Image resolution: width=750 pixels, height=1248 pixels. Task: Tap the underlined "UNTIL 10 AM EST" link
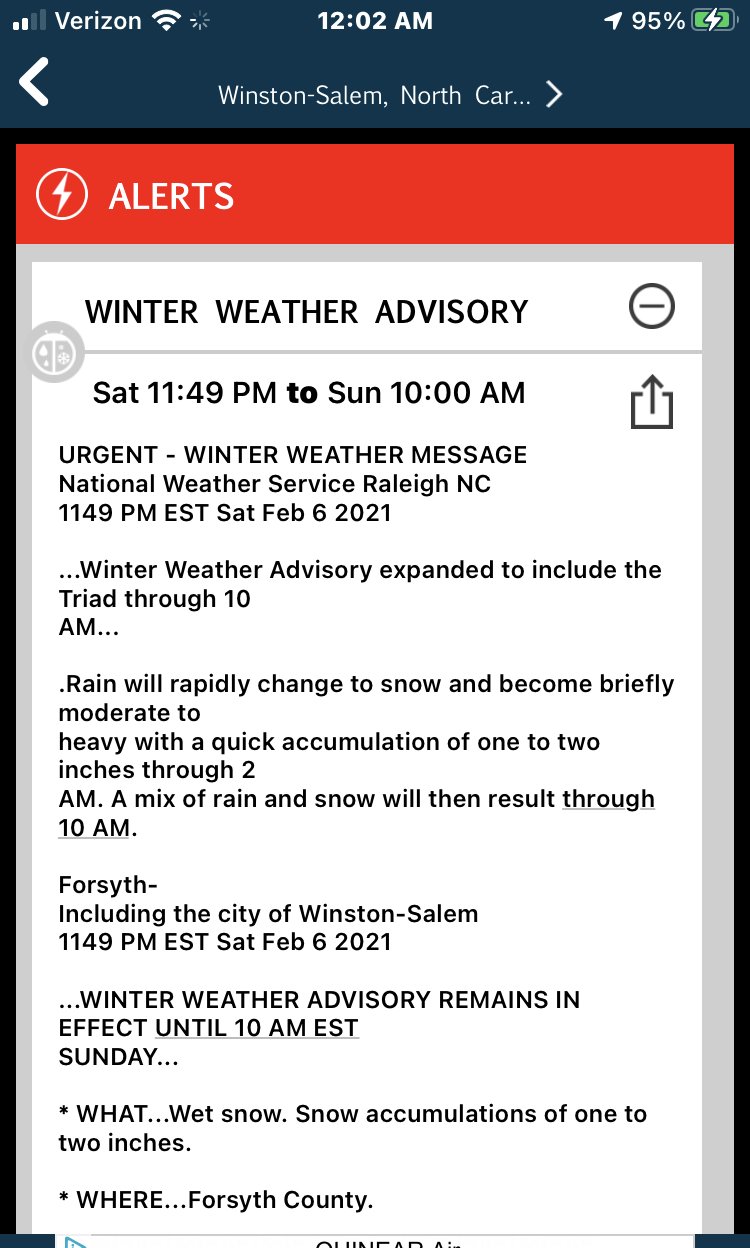[257, 1028]
